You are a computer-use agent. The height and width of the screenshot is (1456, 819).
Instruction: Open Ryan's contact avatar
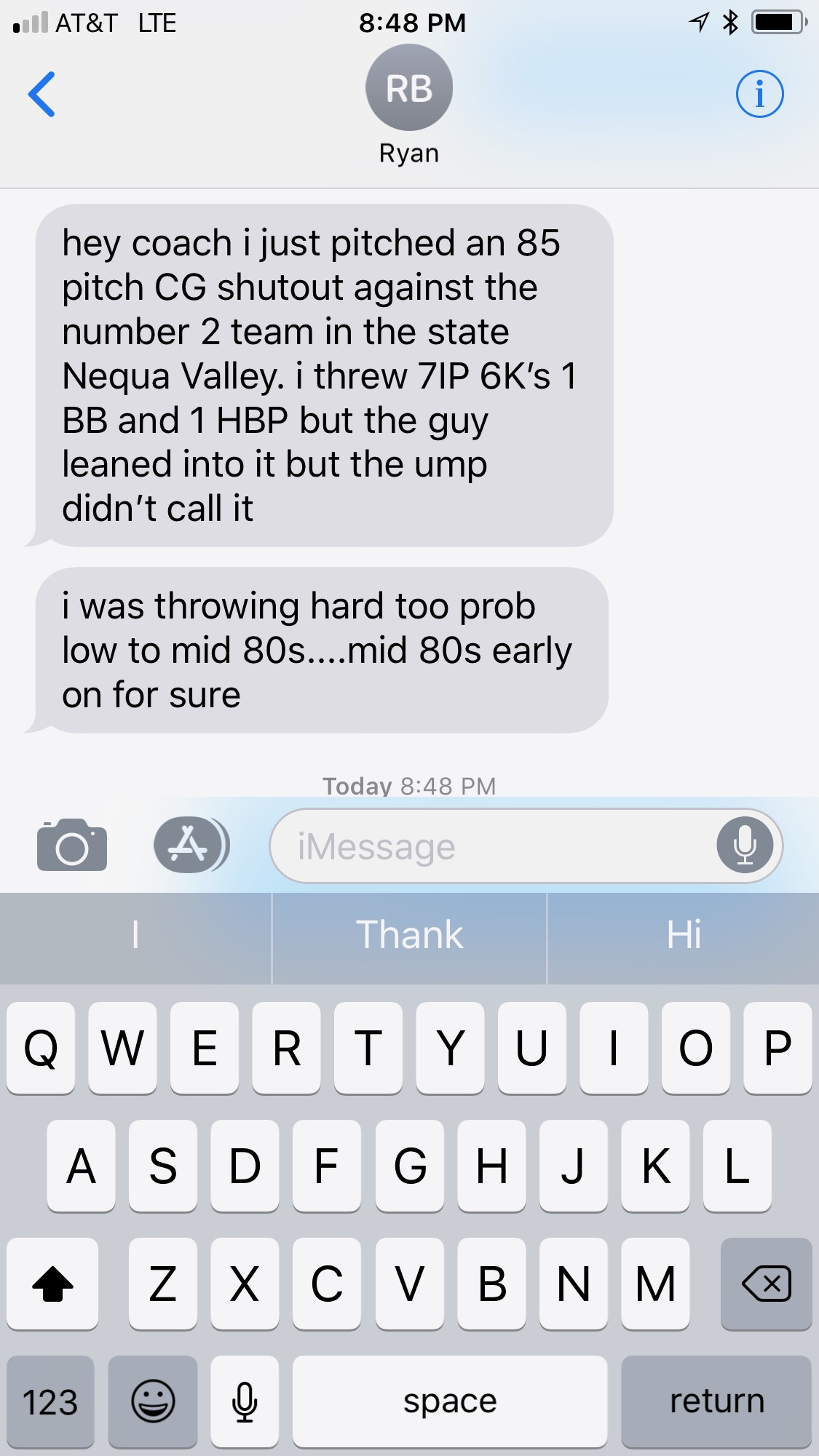pos(409,87)
